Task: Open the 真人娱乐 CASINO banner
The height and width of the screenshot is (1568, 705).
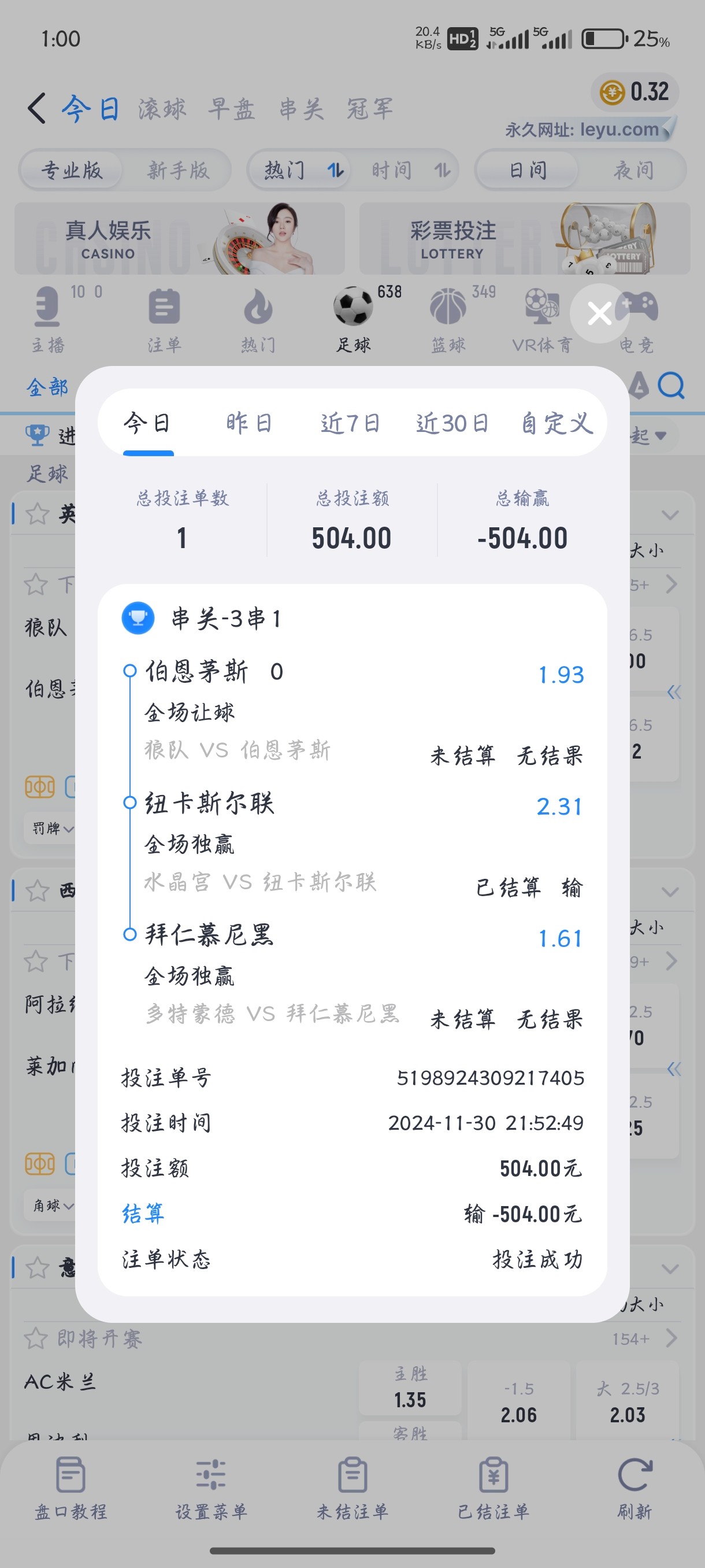Action: (180, 239)
